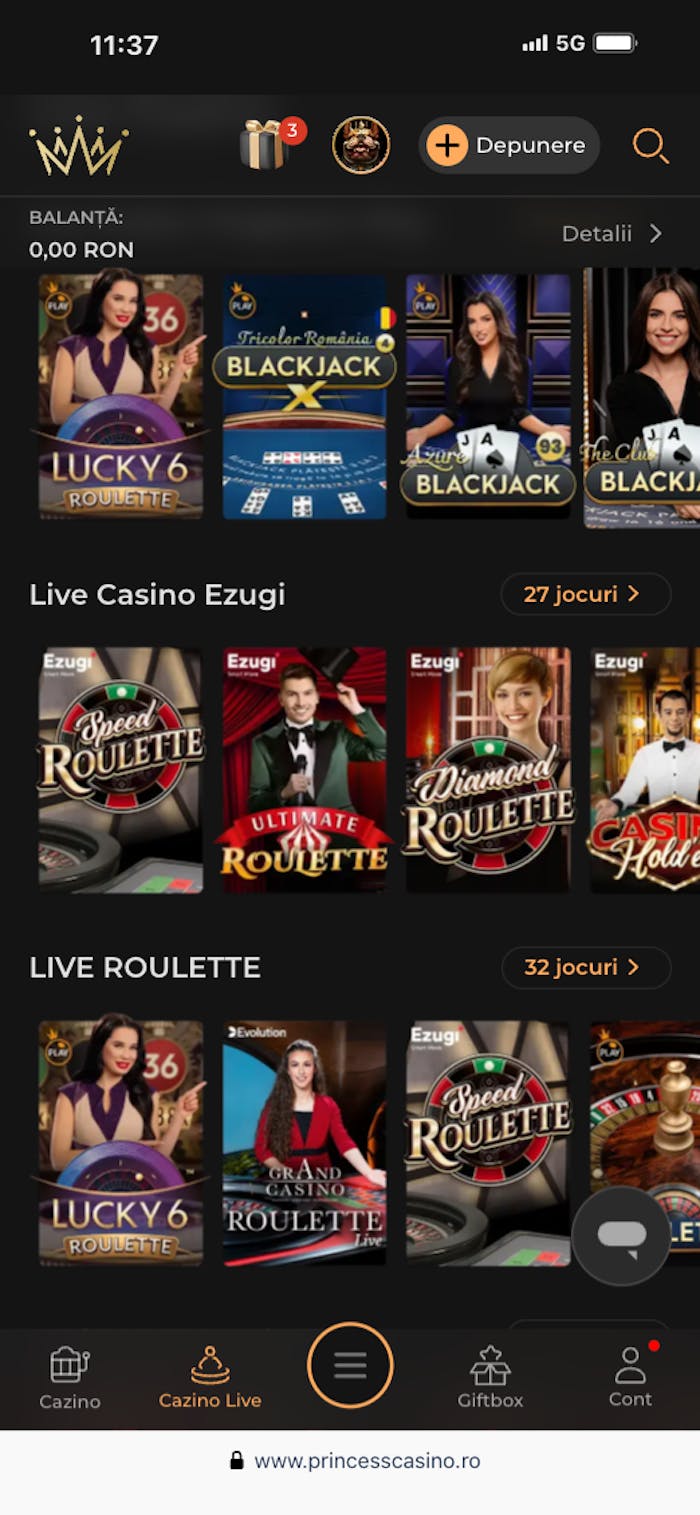Go to the Giftbox tab
This screenshot has width=700, height=1515.
490,1377
